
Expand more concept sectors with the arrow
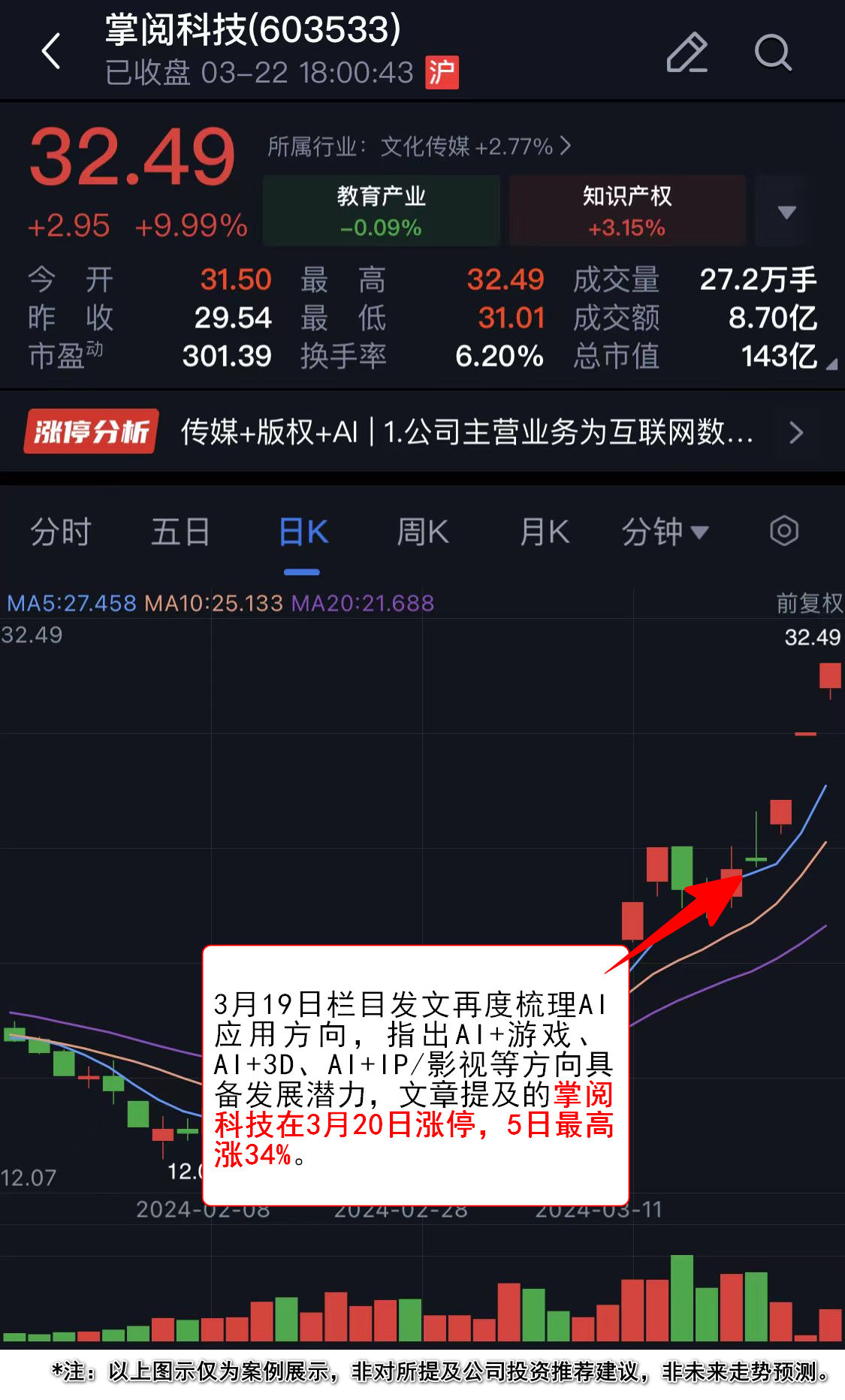tap(786, 212)
